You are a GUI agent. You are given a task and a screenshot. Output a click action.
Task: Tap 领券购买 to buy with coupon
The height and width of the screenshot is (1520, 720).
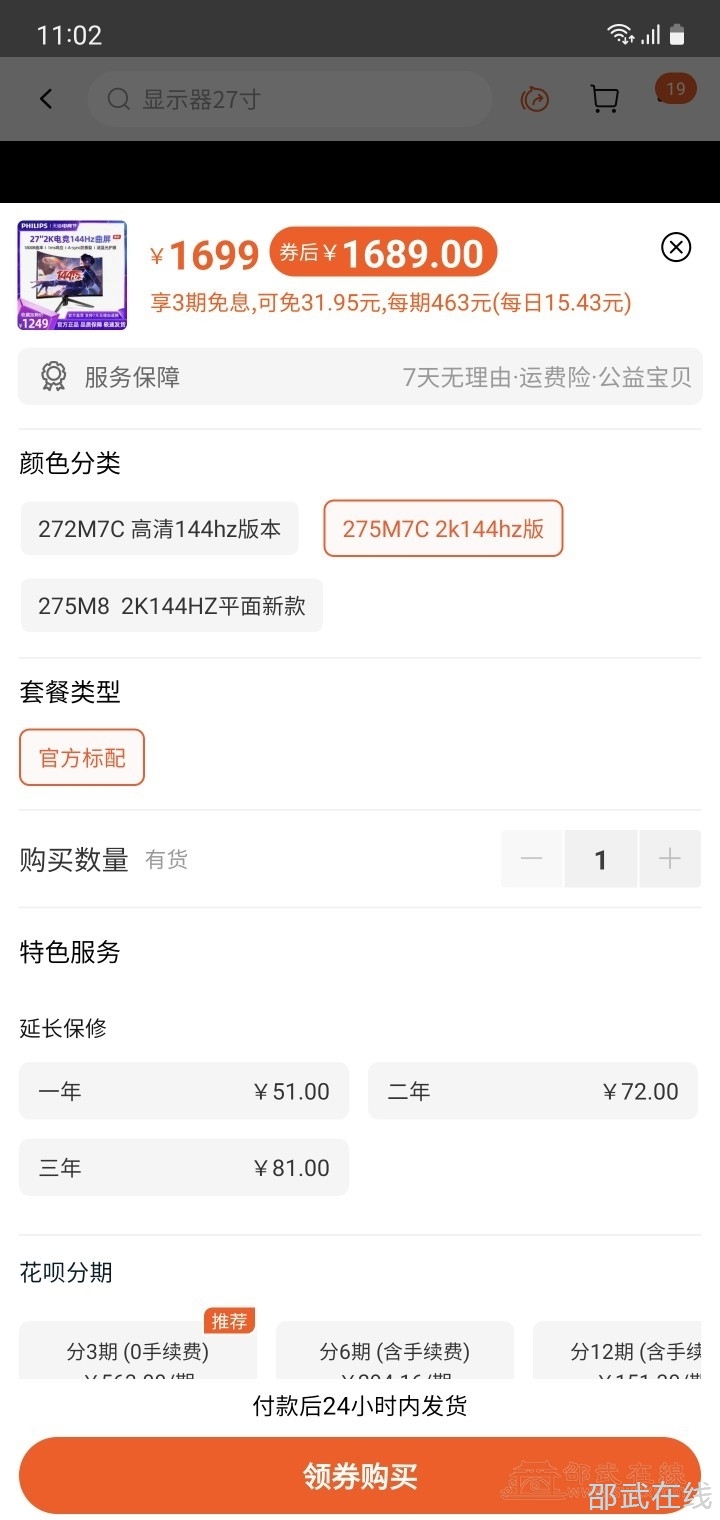360,1476
